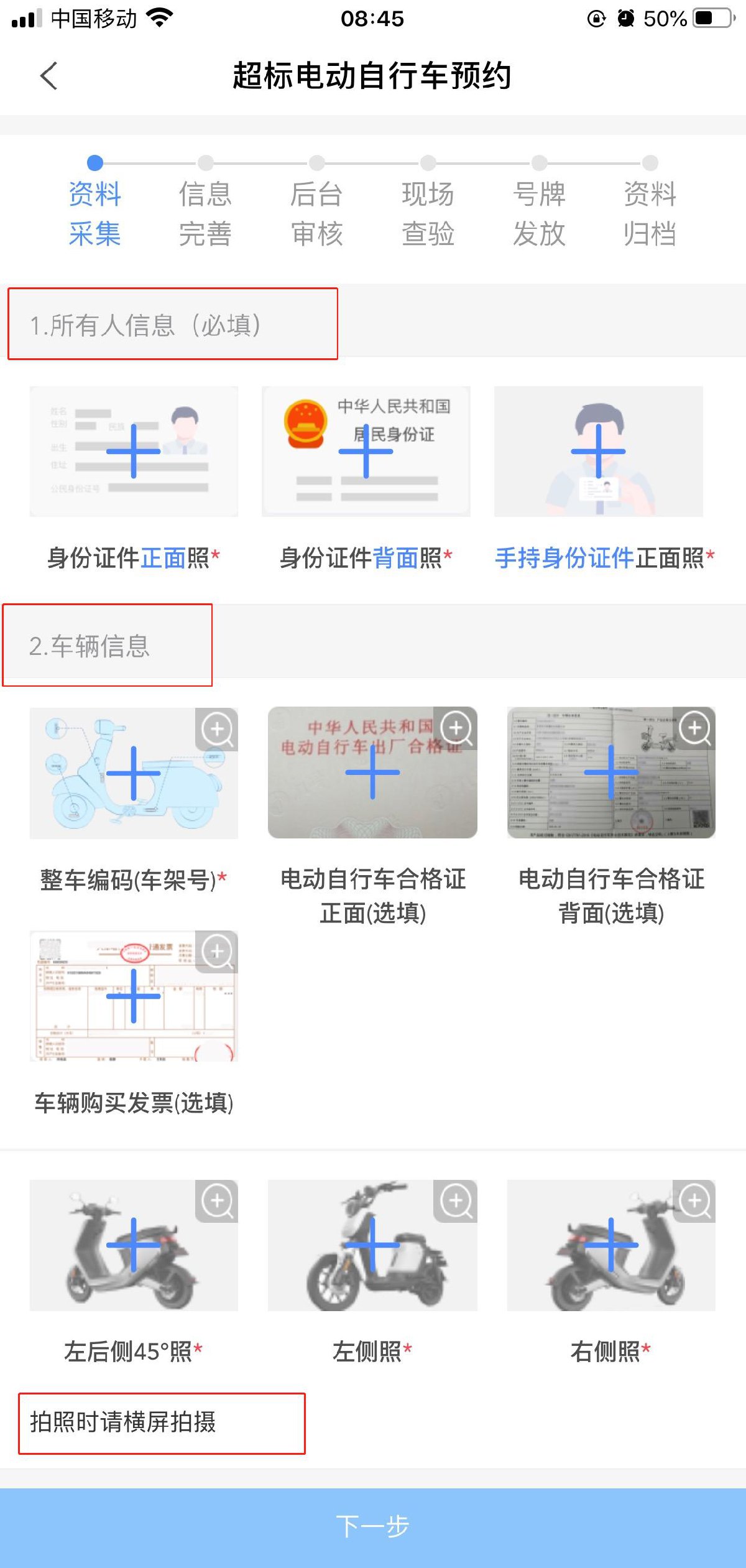Add the 身份证件正面照 photo
Image resolution: width=746 pixels, height=1568 pixels.
pos(133,452)
